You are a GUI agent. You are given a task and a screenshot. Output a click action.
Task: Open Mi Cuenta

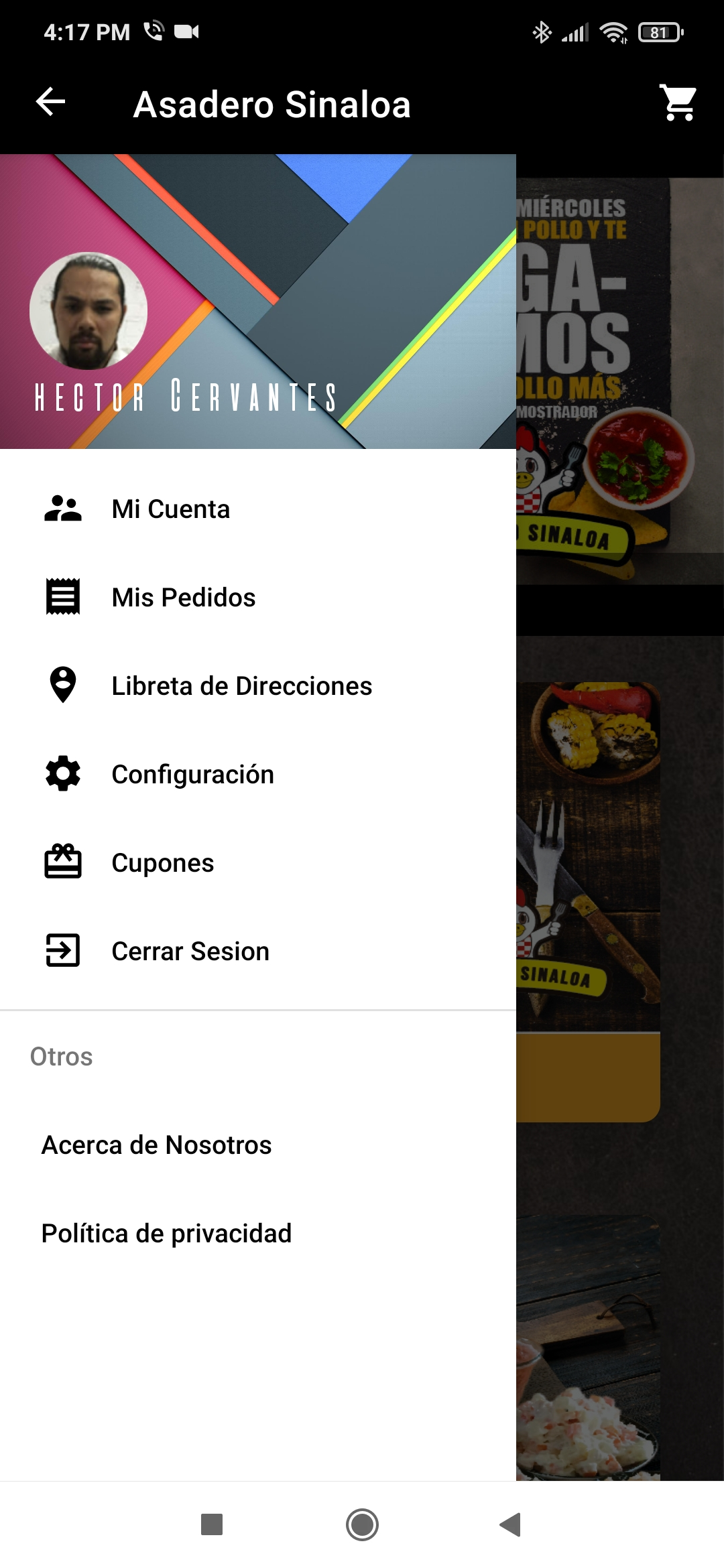171,508
